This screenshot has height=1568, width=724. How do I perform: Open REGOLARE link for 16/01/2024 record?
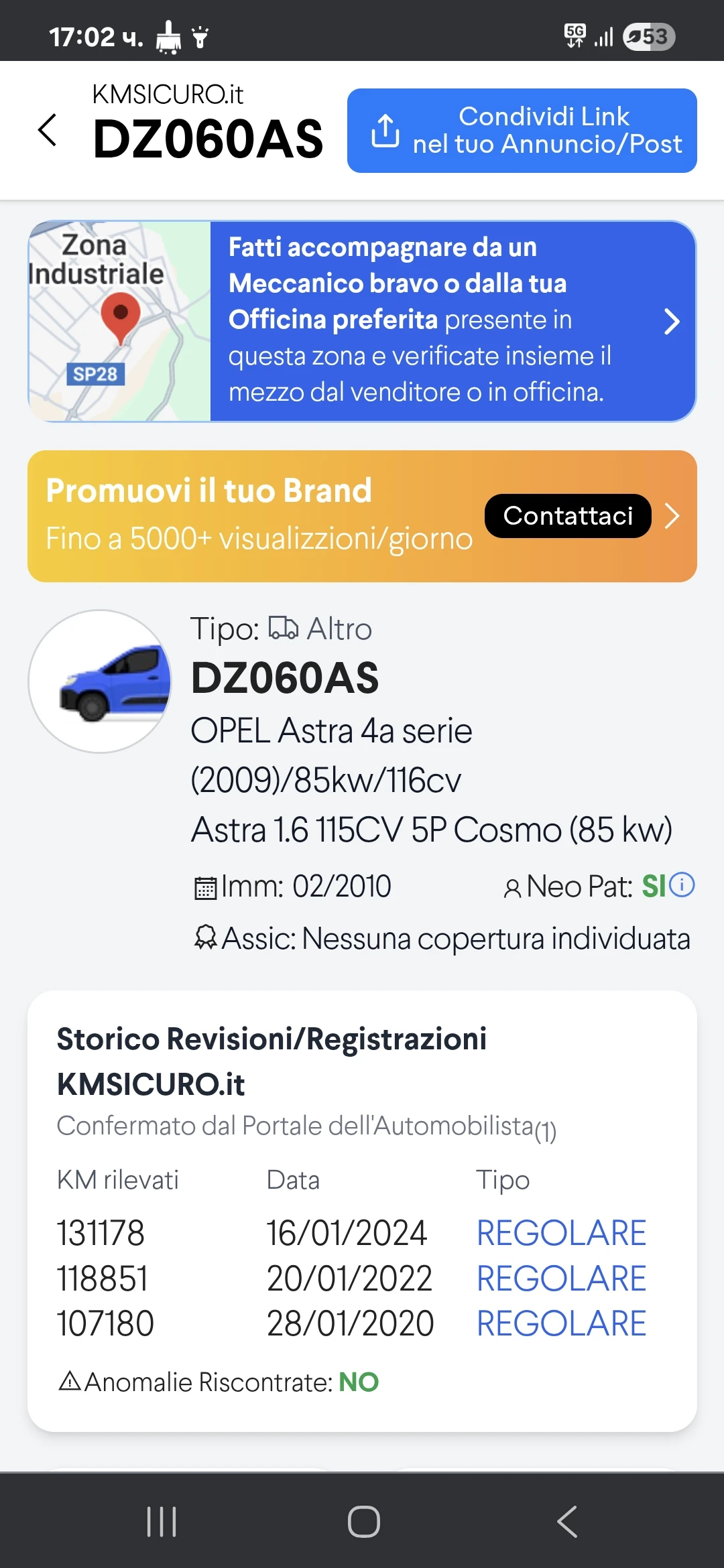pos(560,1232)
